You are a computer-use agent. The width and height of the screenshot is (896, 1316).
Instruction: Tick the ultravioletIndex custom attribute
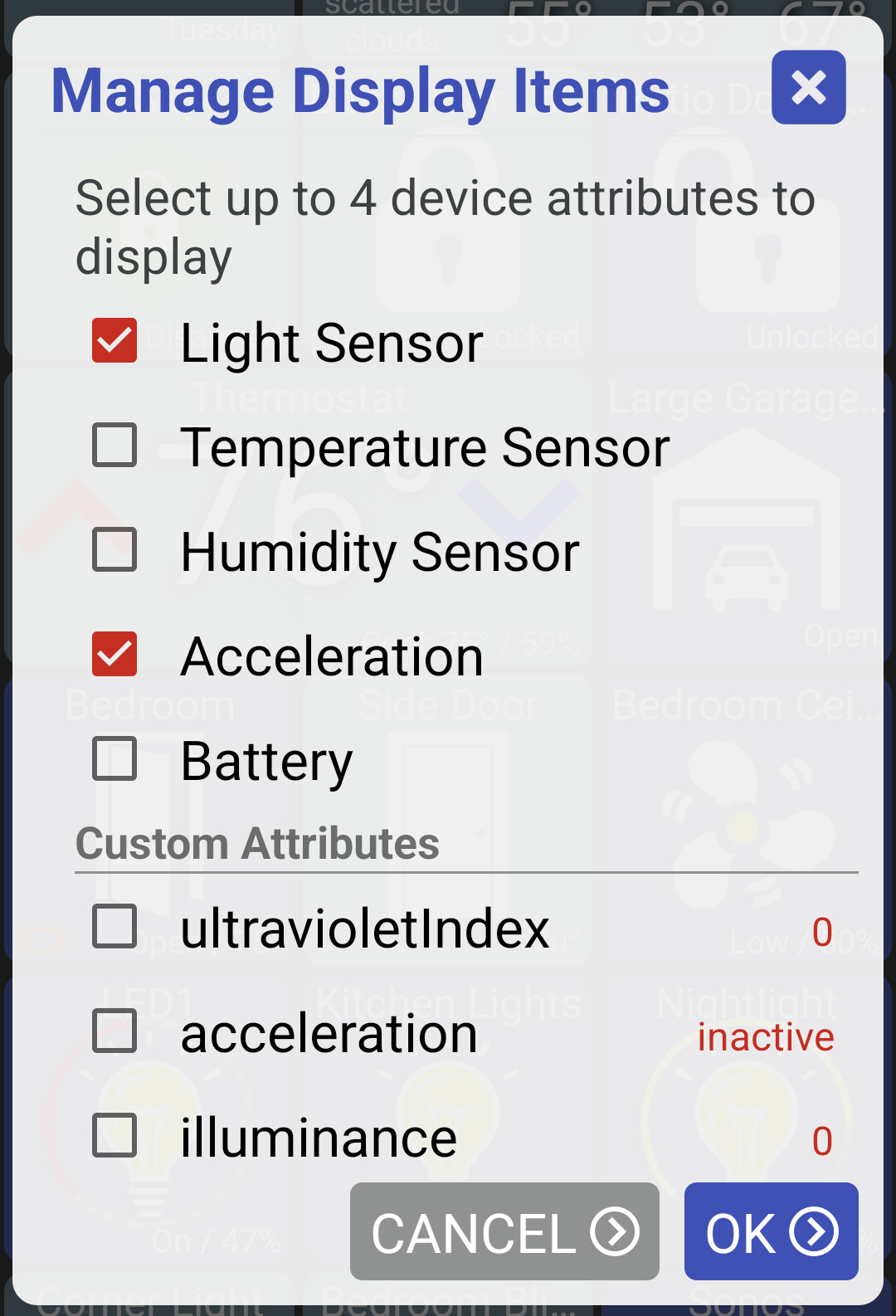click(x=114, y=927)
